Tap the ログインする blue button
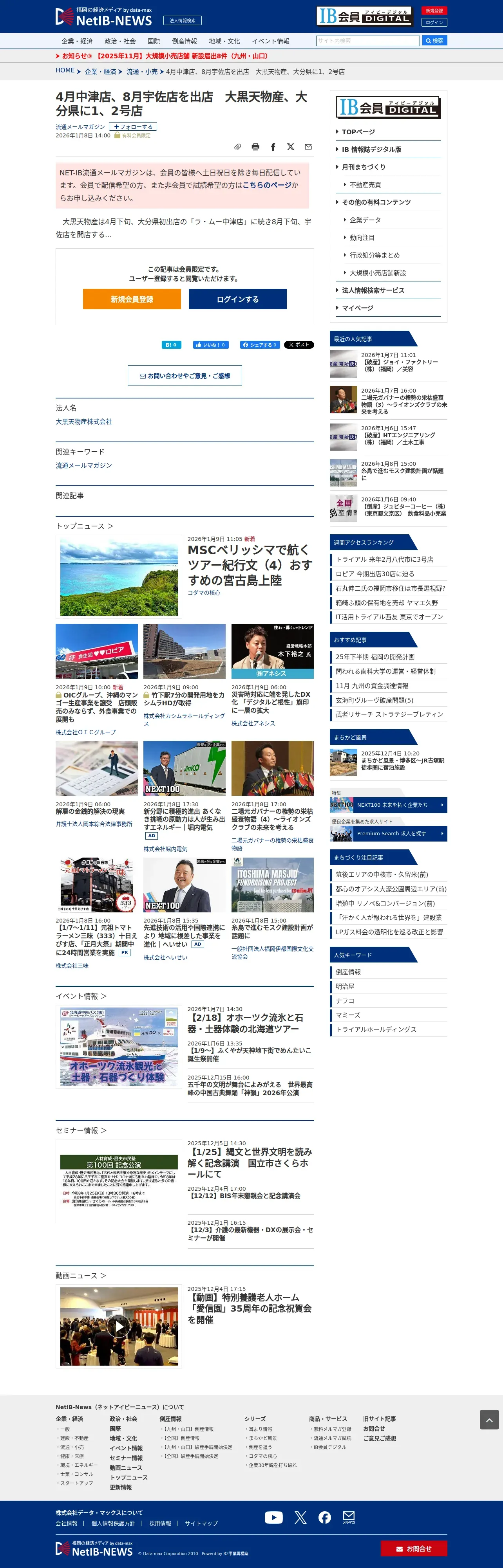The width and height of the screenshot is (503, 1568). click(237, 299)
